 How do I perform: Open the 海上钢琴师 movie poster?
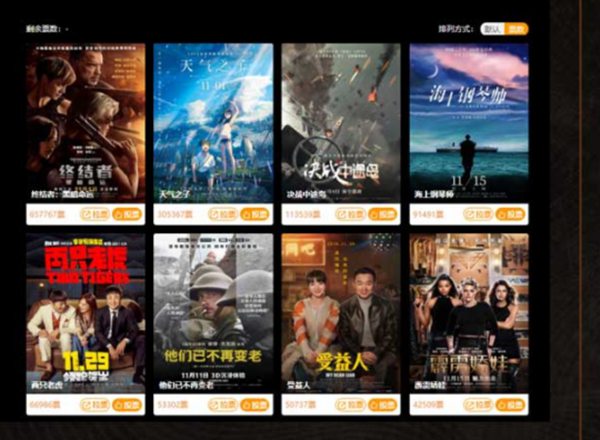point(469,120)
